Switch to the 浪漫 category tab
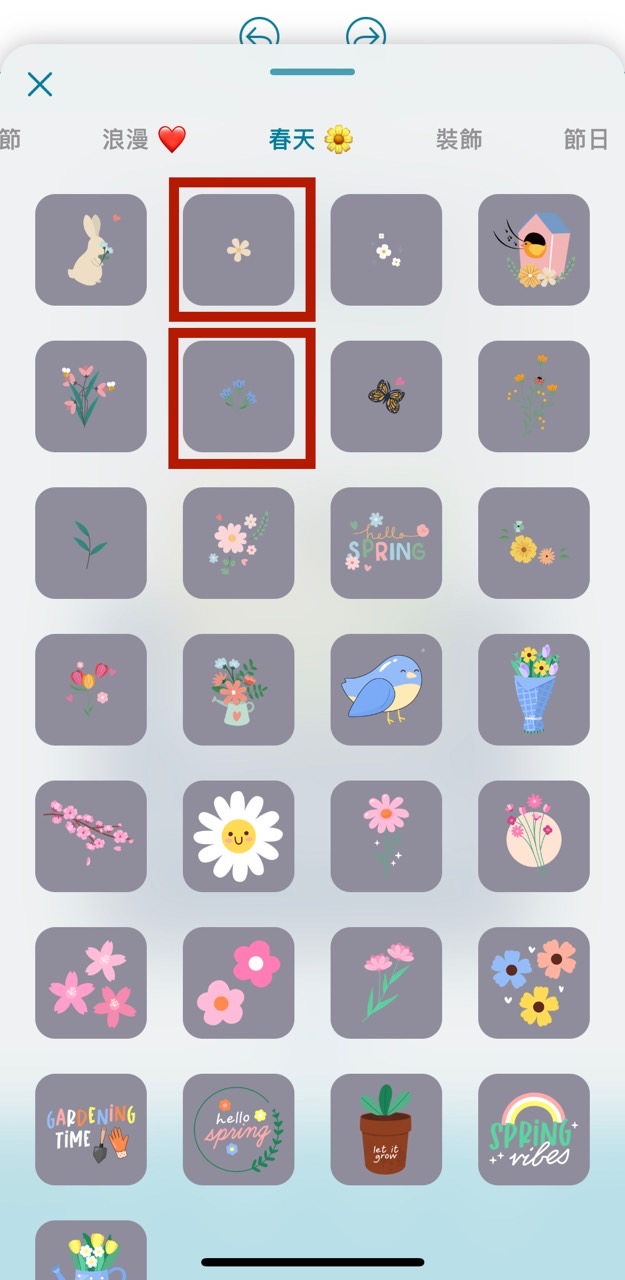 (x=144, y=139)
